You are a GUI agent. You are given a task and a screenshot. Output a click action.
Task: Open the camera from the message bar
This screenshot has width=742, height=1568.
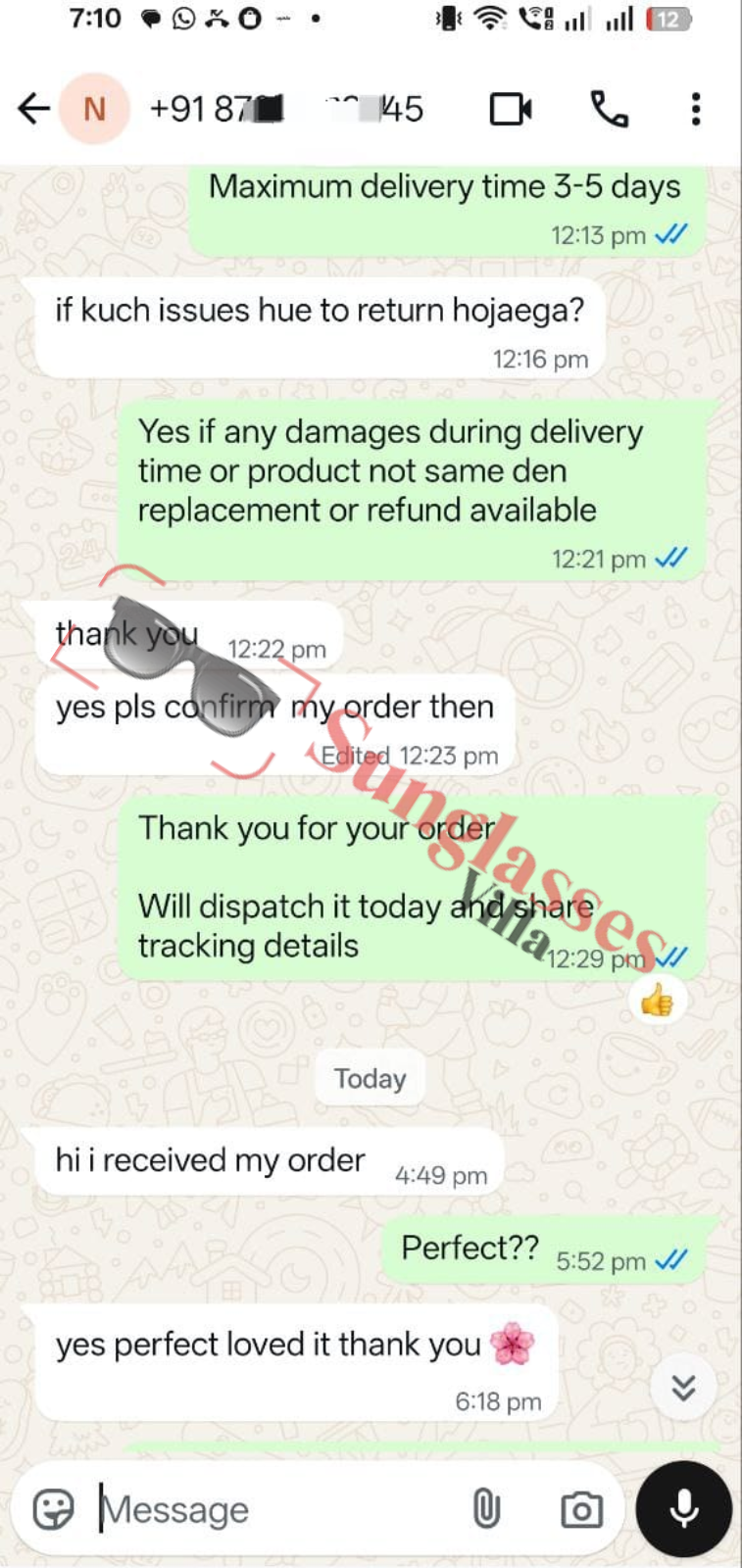(581, 1510)
